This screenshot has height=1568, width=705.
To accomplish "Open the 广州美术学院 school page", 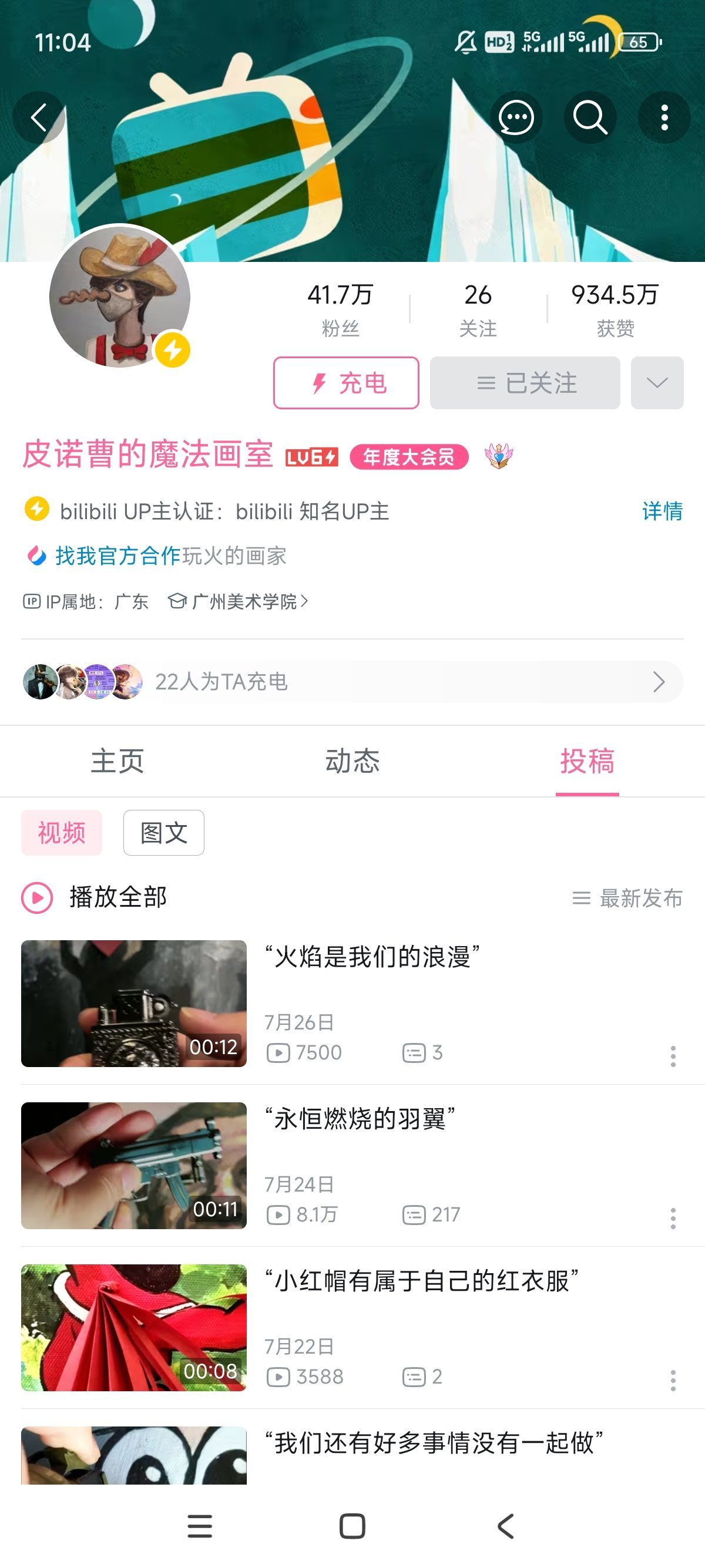I will (x=244, y=602).
